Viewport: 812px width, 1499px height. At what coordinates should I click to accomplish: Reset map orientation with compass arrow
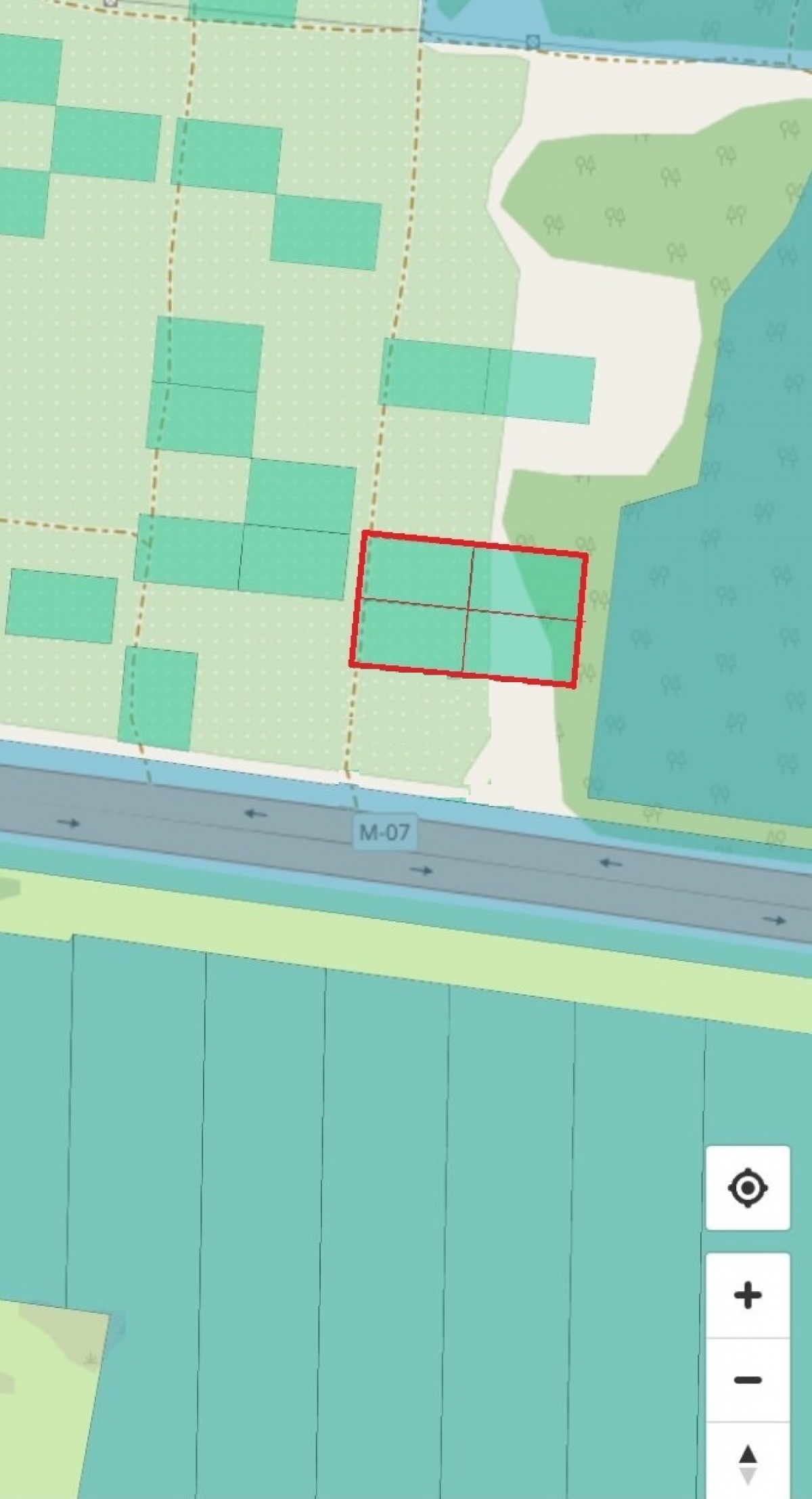point(747,1463)
